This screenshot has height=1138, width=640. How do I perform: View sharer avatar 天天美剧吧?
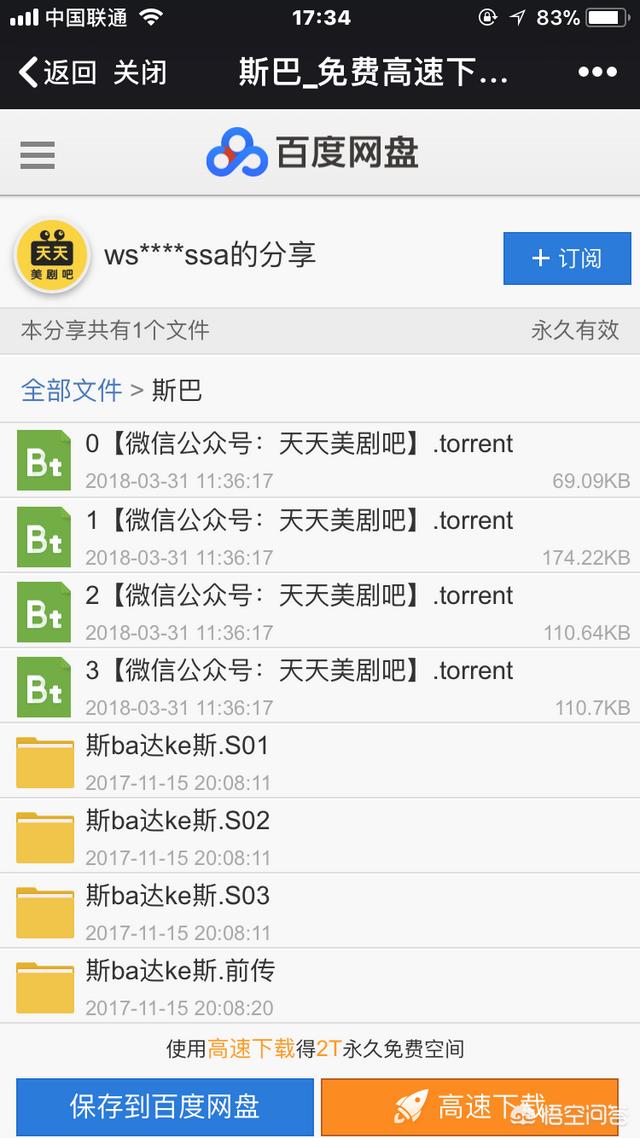[x=52, y=257]
